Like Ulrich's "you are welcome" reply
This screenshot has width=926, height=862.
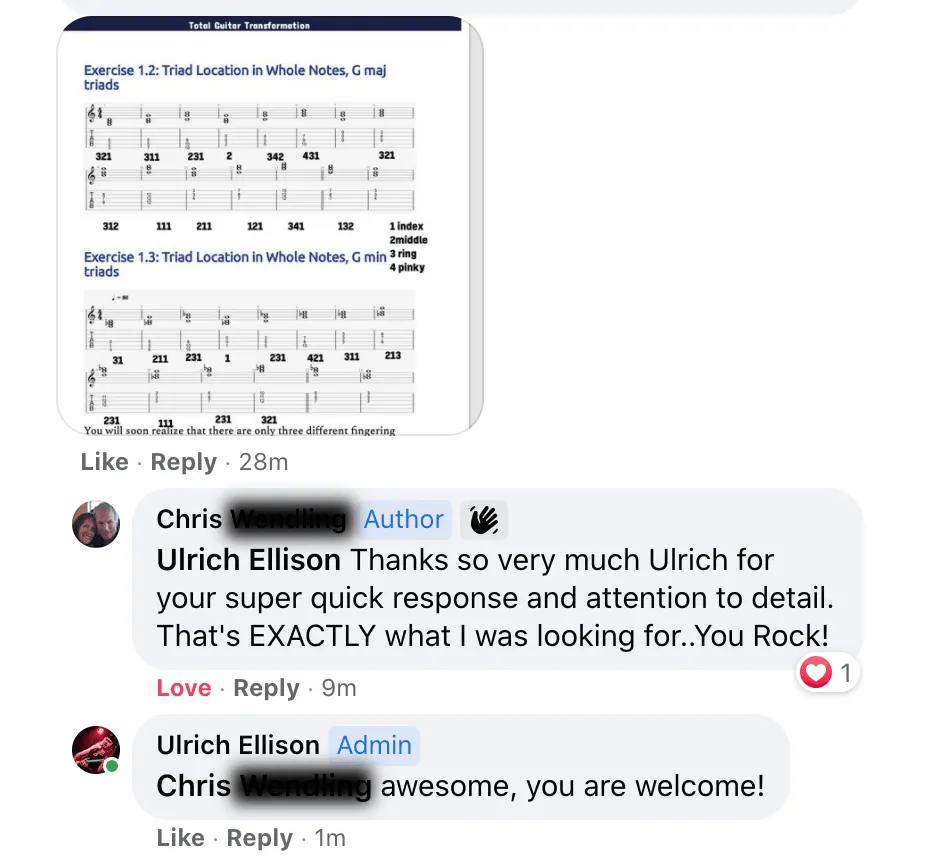tap(181, 838)
